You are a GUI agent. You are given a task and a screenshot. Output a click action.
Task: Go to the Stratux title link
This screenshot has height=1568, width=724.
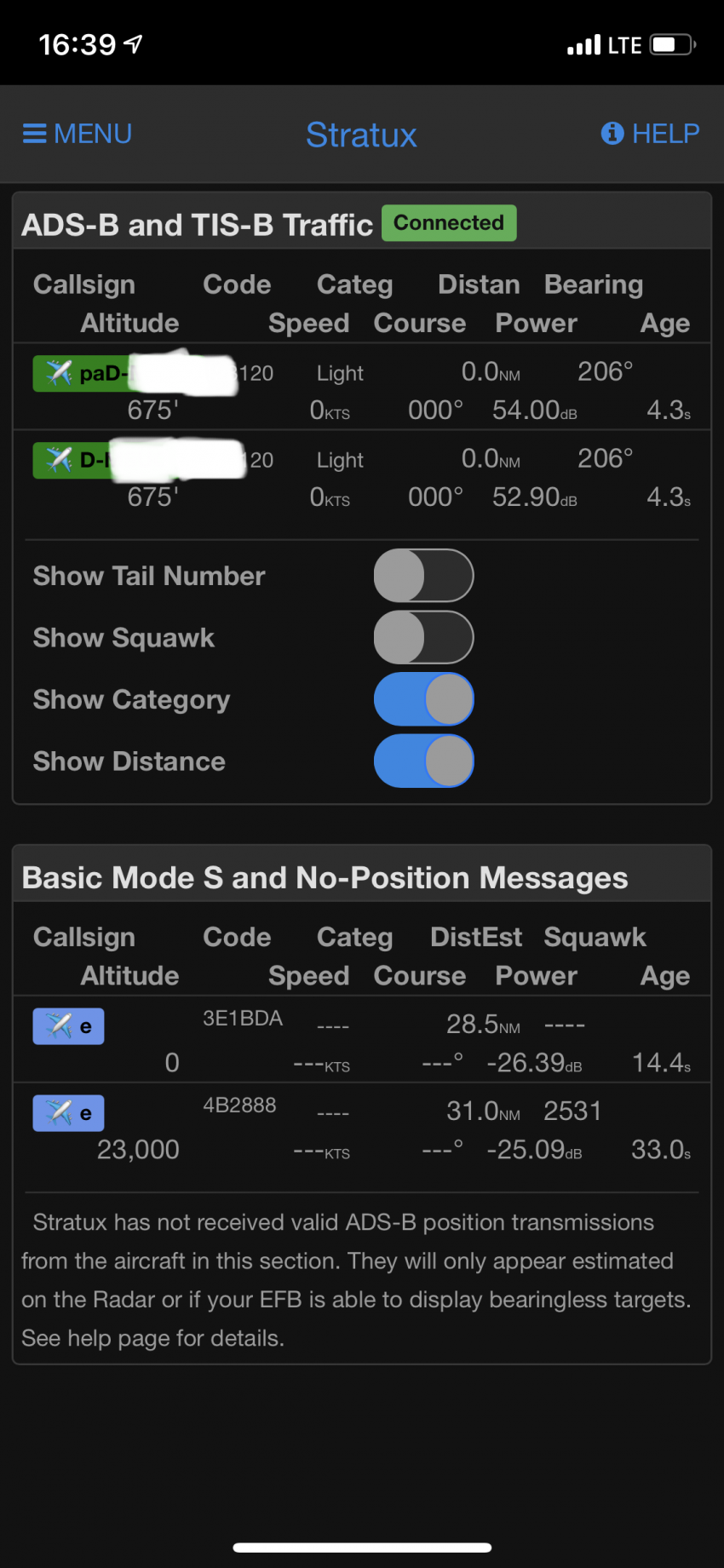pyautogui.click(x=361, y=135)
